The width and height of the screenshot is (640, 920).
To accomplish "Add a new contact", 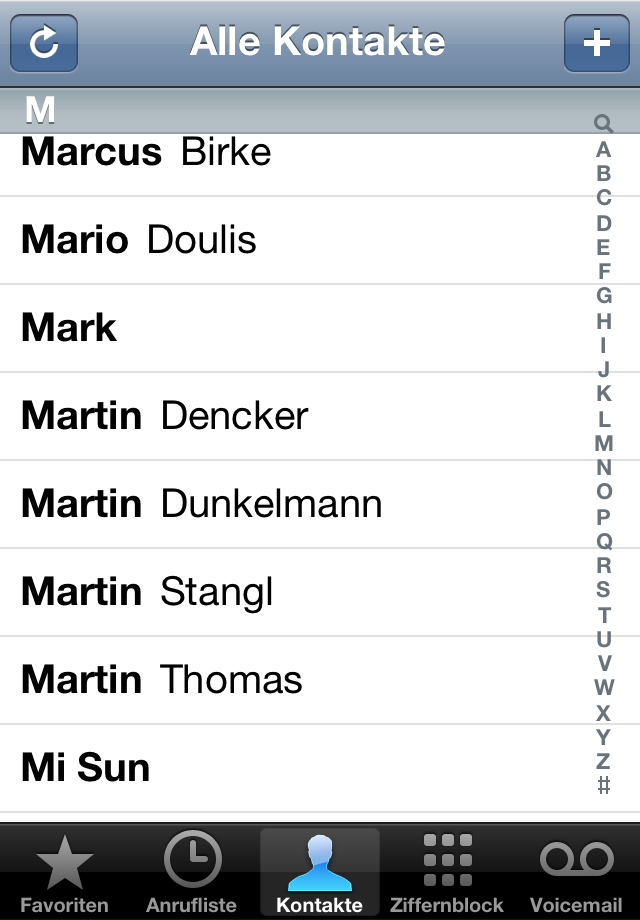I will pos(596,44).
